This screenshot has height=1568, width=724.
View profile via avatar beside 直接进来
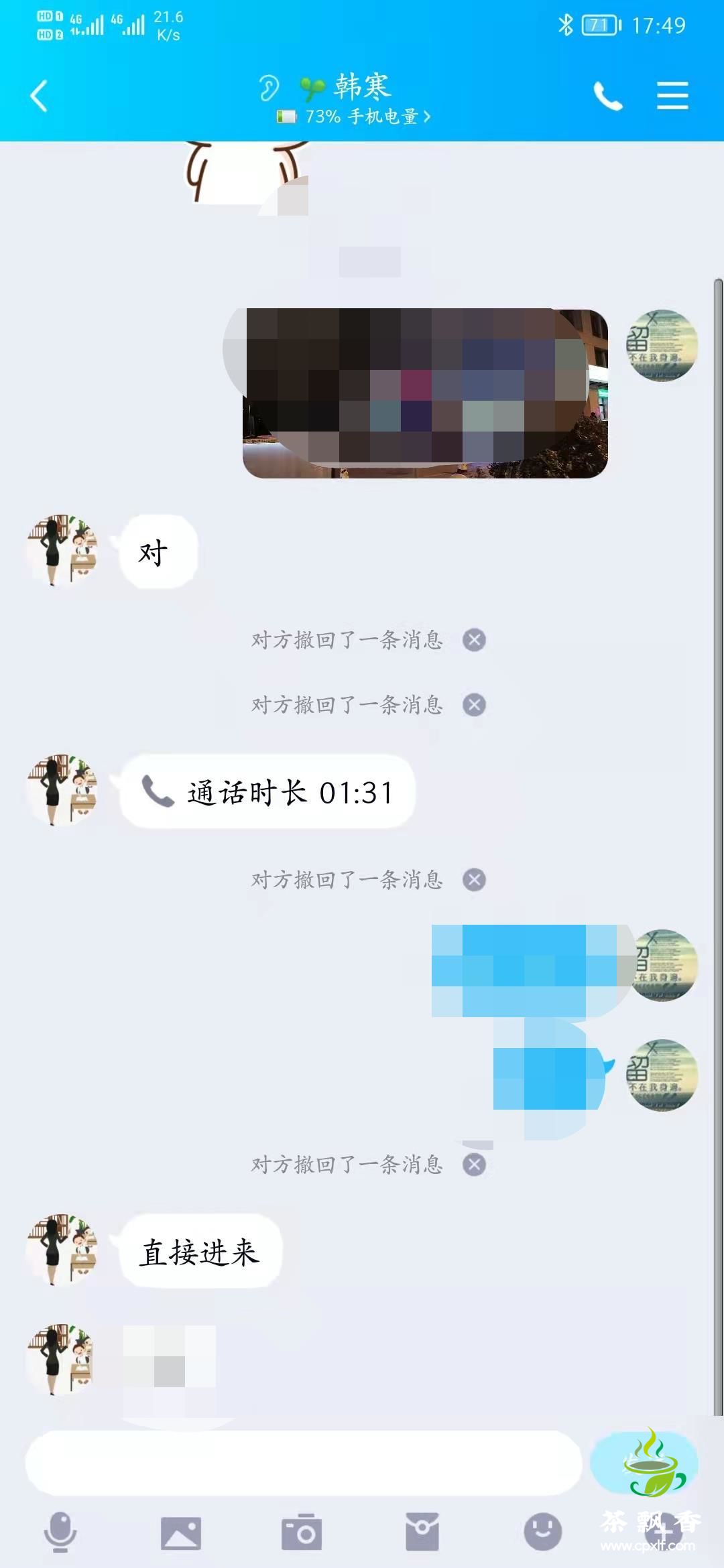pyautogui.click(x=62, y=1250)
